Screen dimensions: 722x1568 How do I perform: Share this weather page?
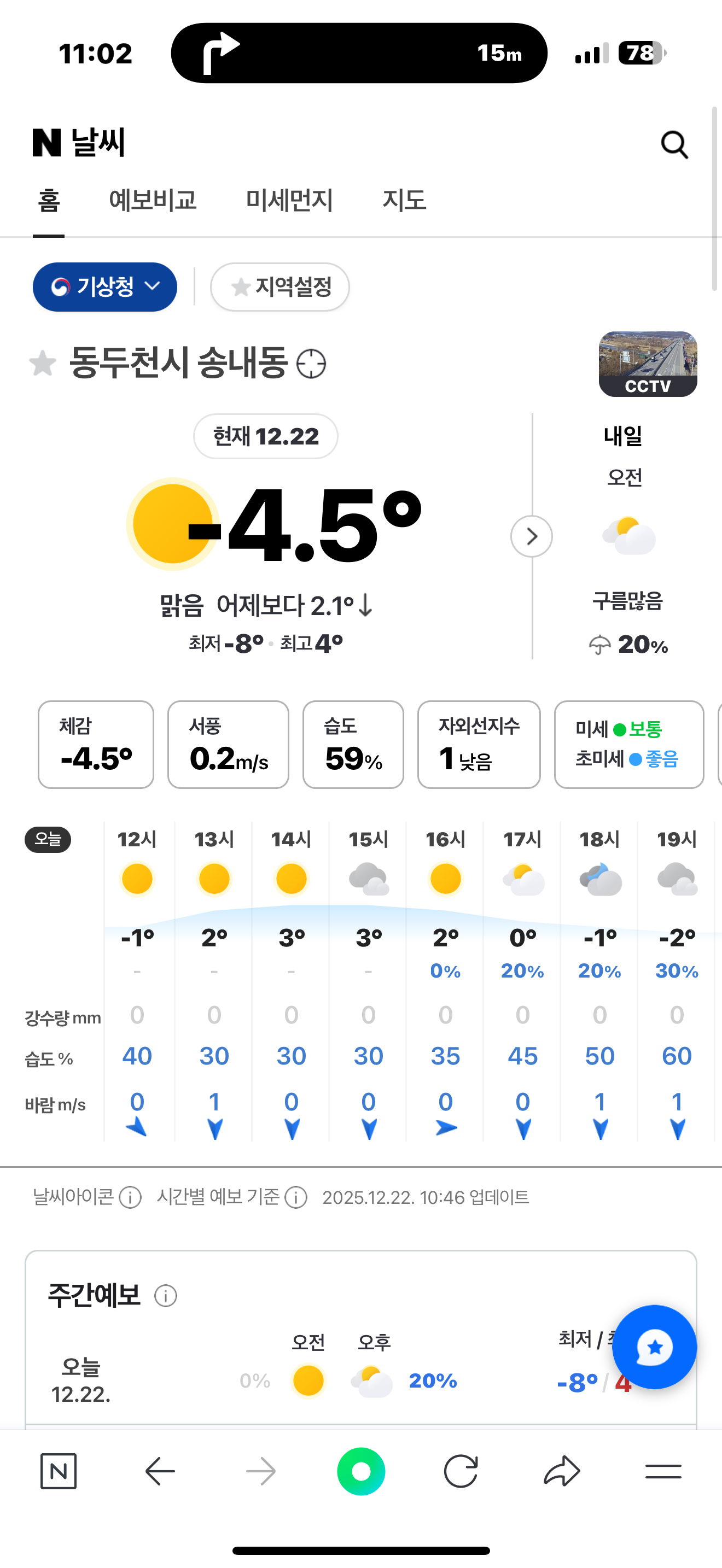click(561, 1471)
